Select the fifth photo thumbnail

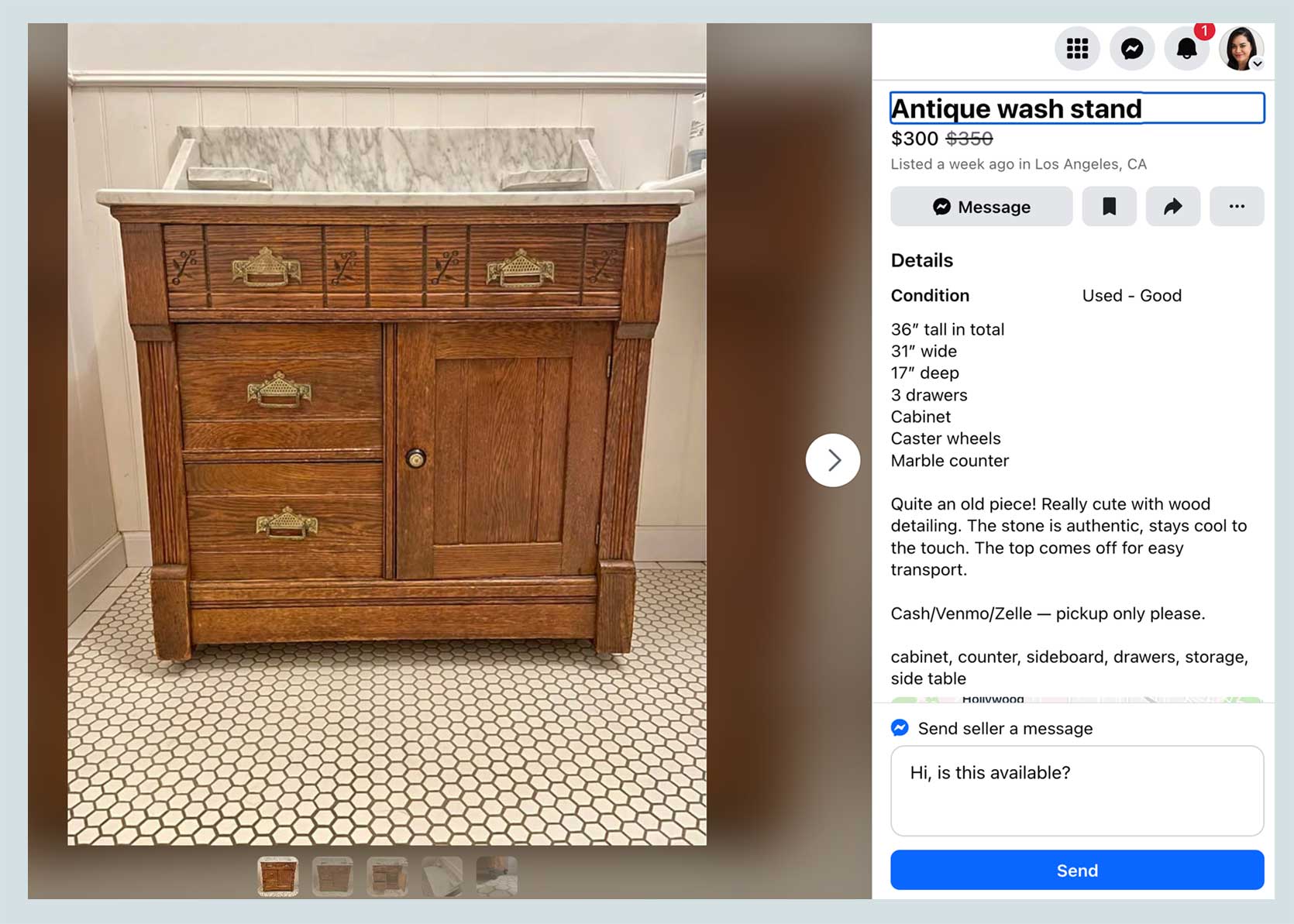pos(497,877)
